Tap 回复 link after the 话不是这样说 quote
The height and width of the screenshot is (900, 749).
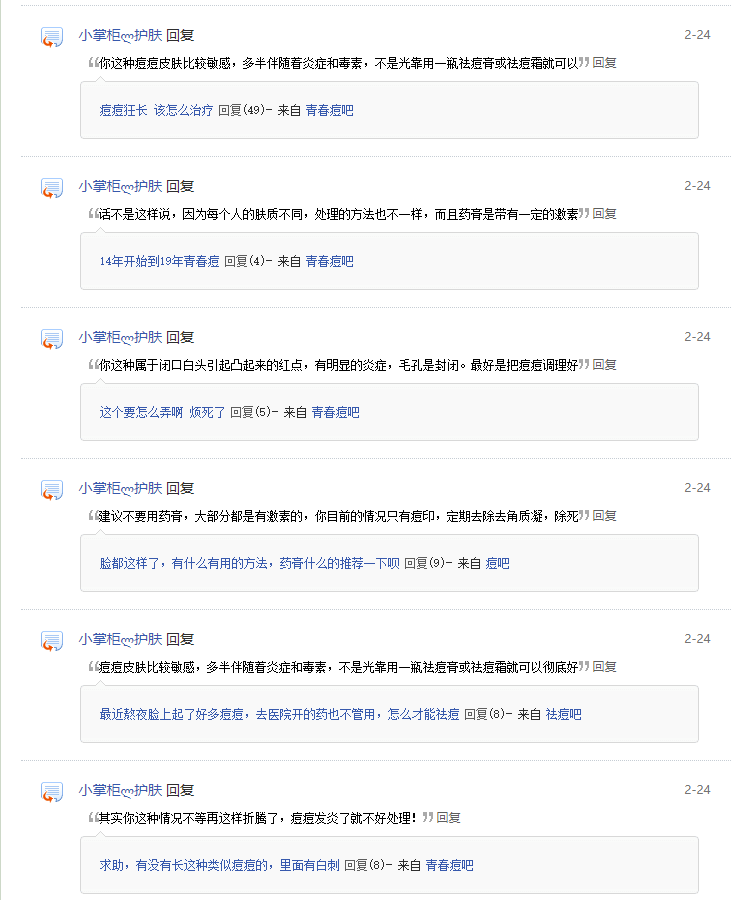(x=605, y=214)
